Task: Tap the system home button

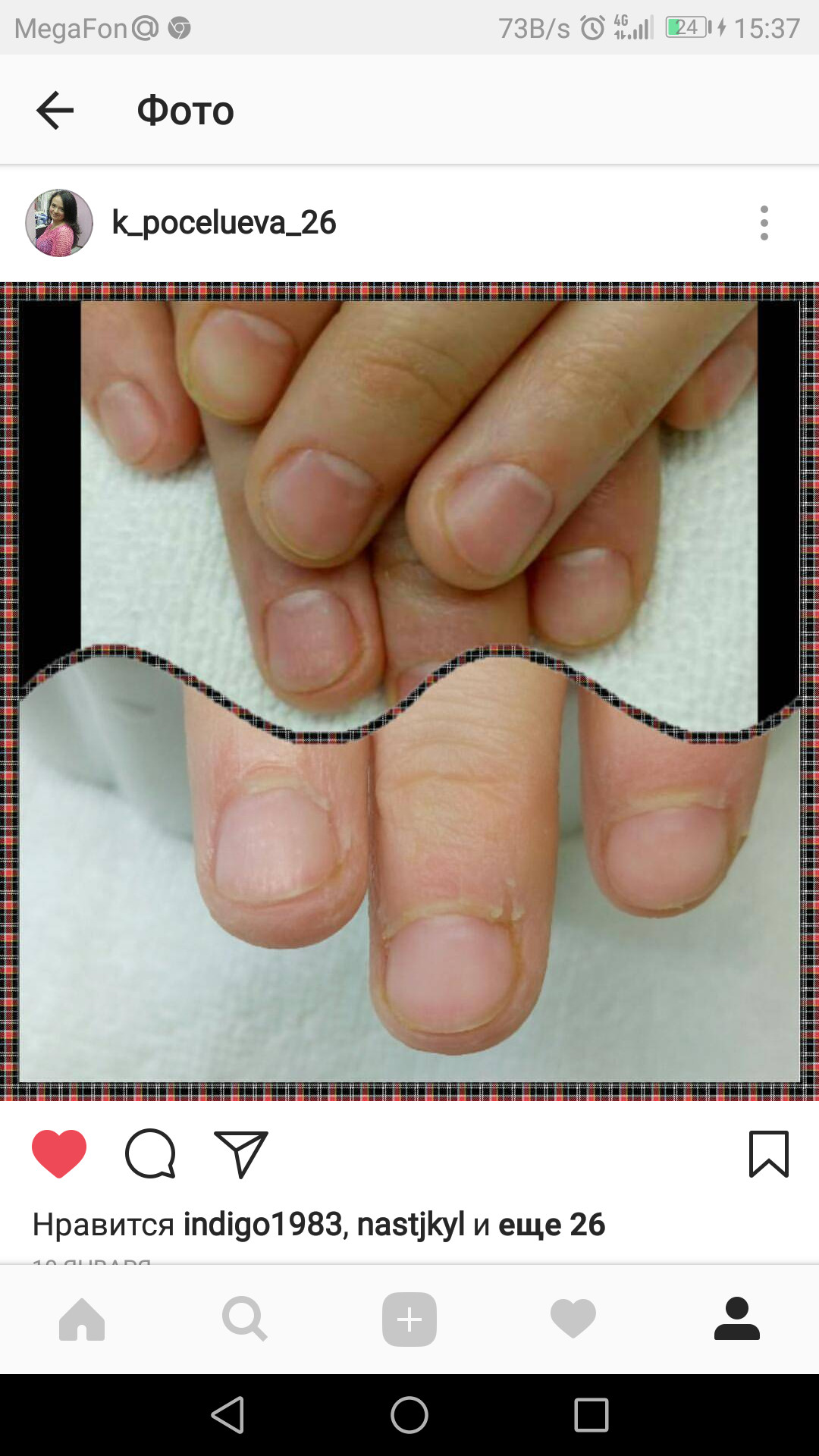Action: (x=409, y=1415)
